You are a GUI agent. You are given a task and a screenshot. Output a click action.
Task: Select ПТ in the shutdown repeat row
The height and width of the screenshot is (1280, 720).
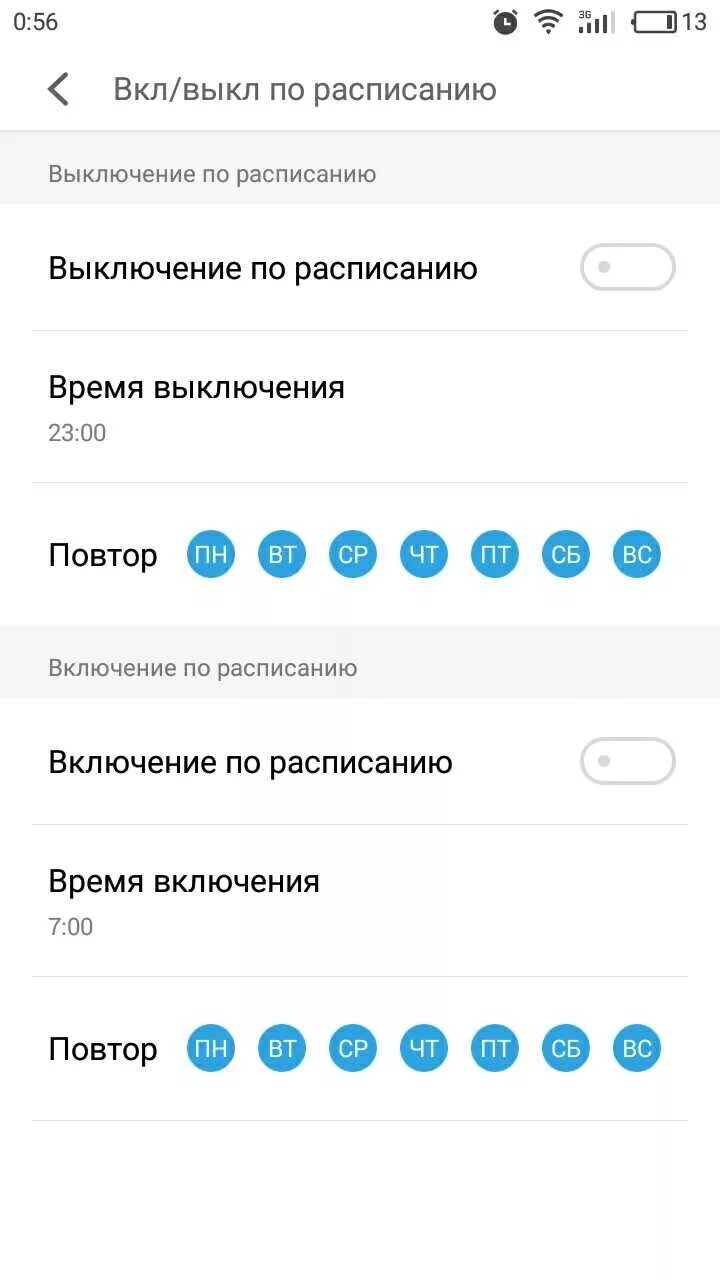(x=494, y=554)
